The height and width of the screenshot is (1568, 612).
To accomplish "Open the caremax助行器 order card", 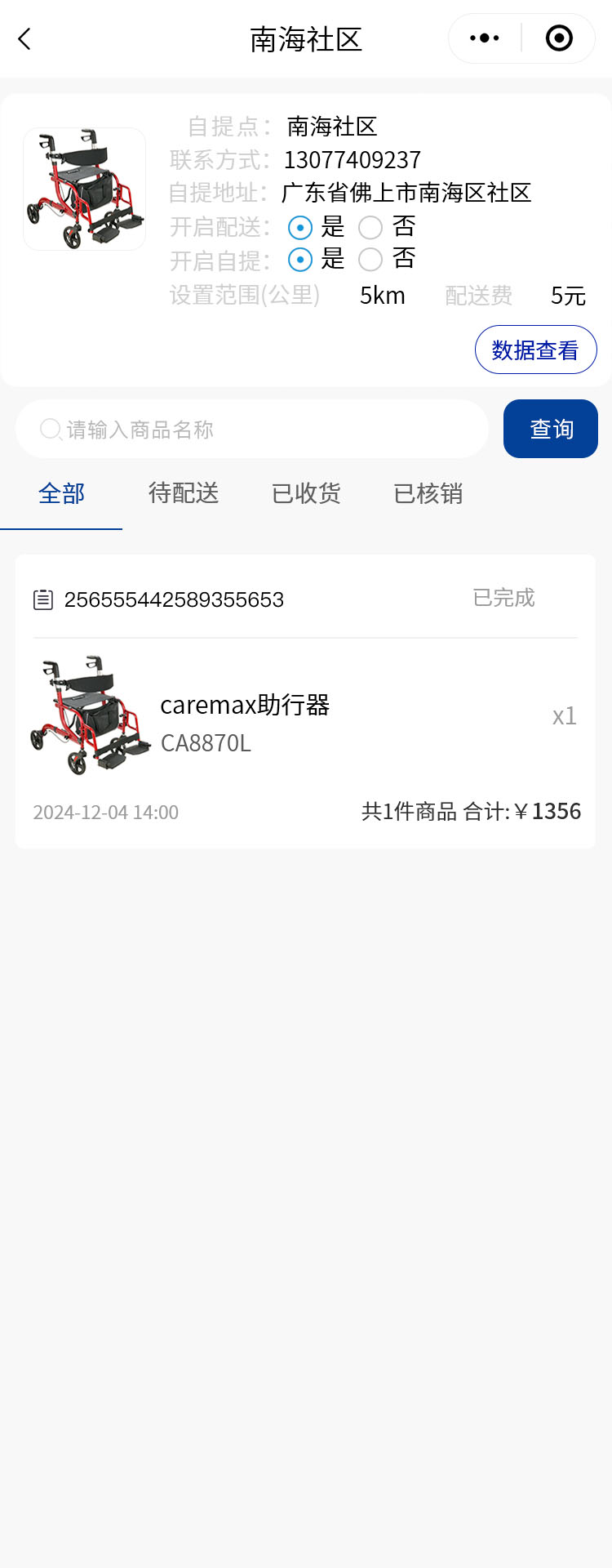I will pos(305,715).
